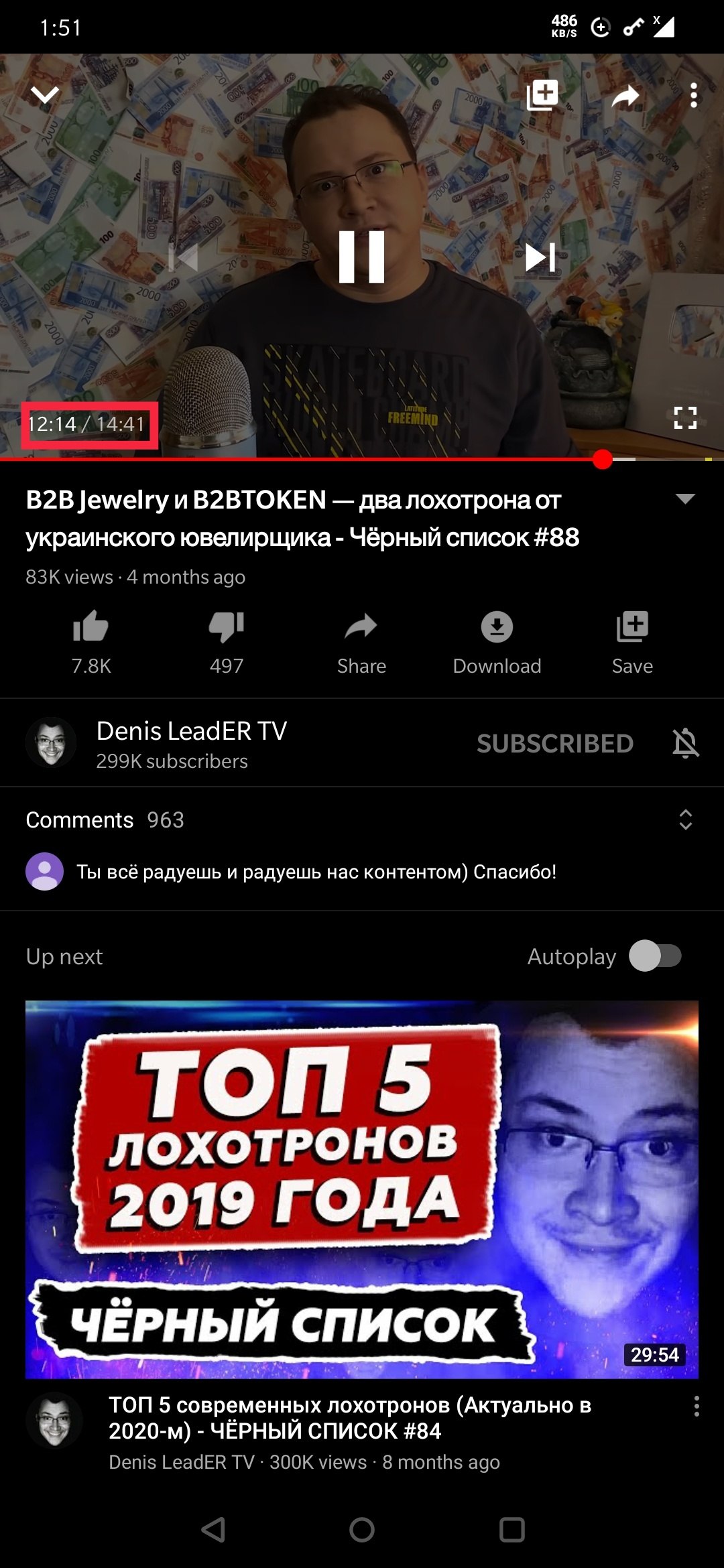Expand the video description arrow
724x1568 pixels.
pyautogui.click(x=685, y=499)
